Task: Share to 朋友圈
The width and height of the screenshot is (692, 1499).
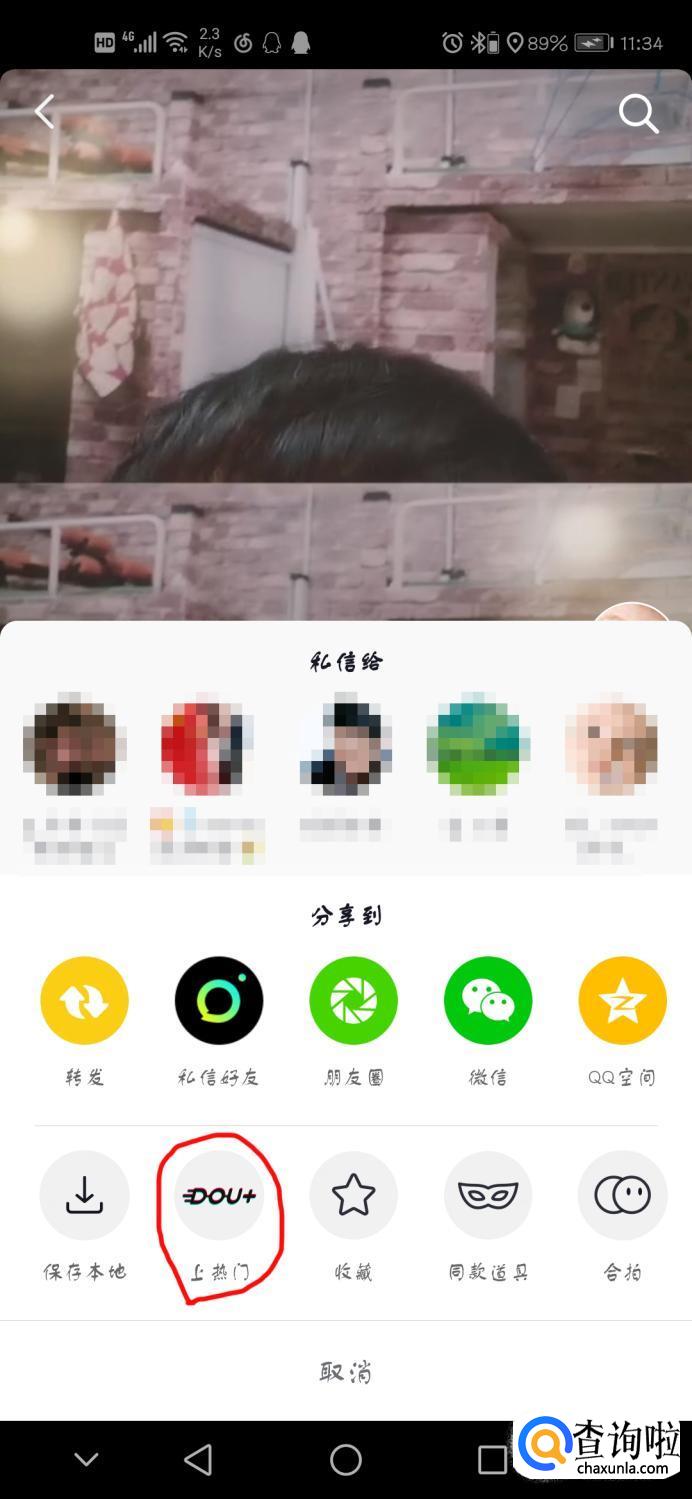Action: (353, 1001)
